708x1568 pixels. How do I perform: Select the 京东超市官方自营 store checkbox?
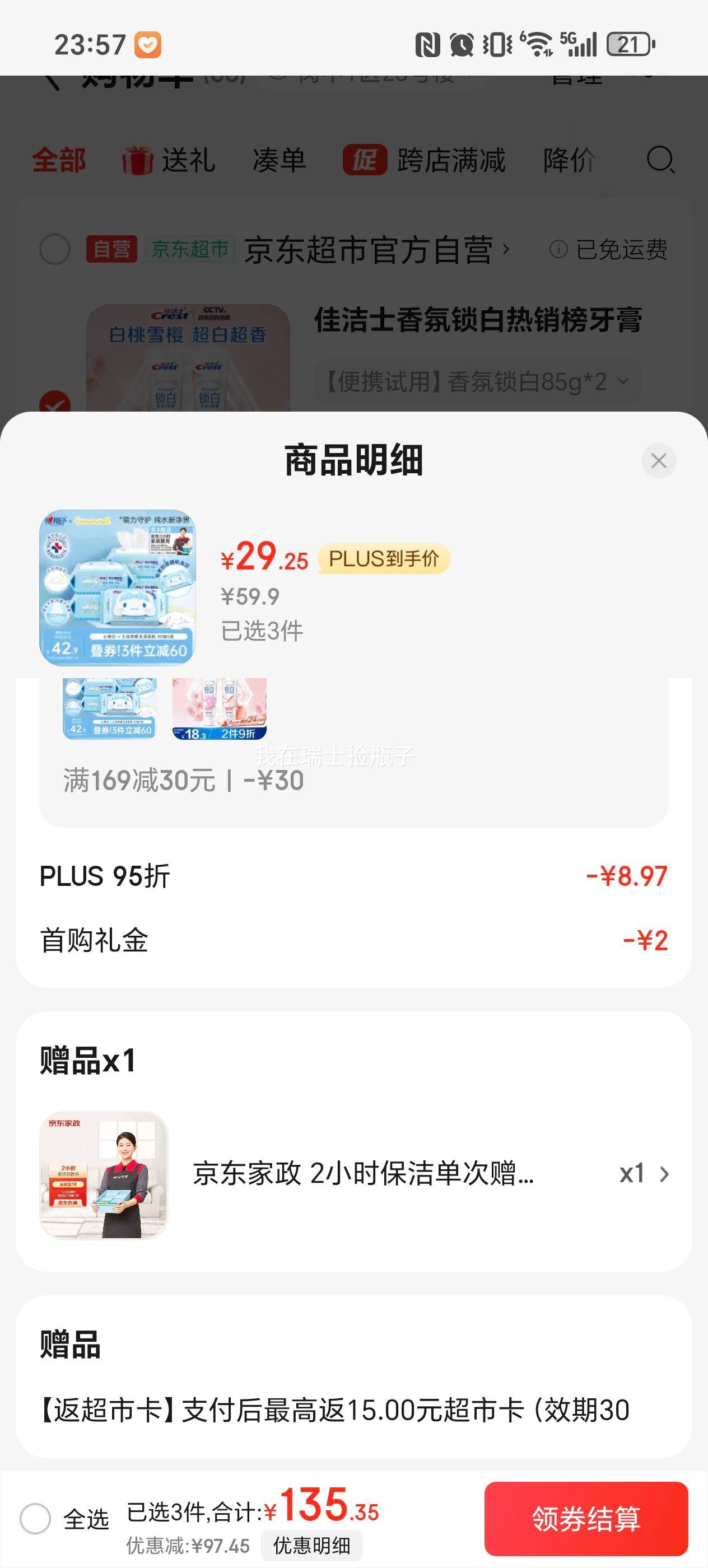click(55, 248)
